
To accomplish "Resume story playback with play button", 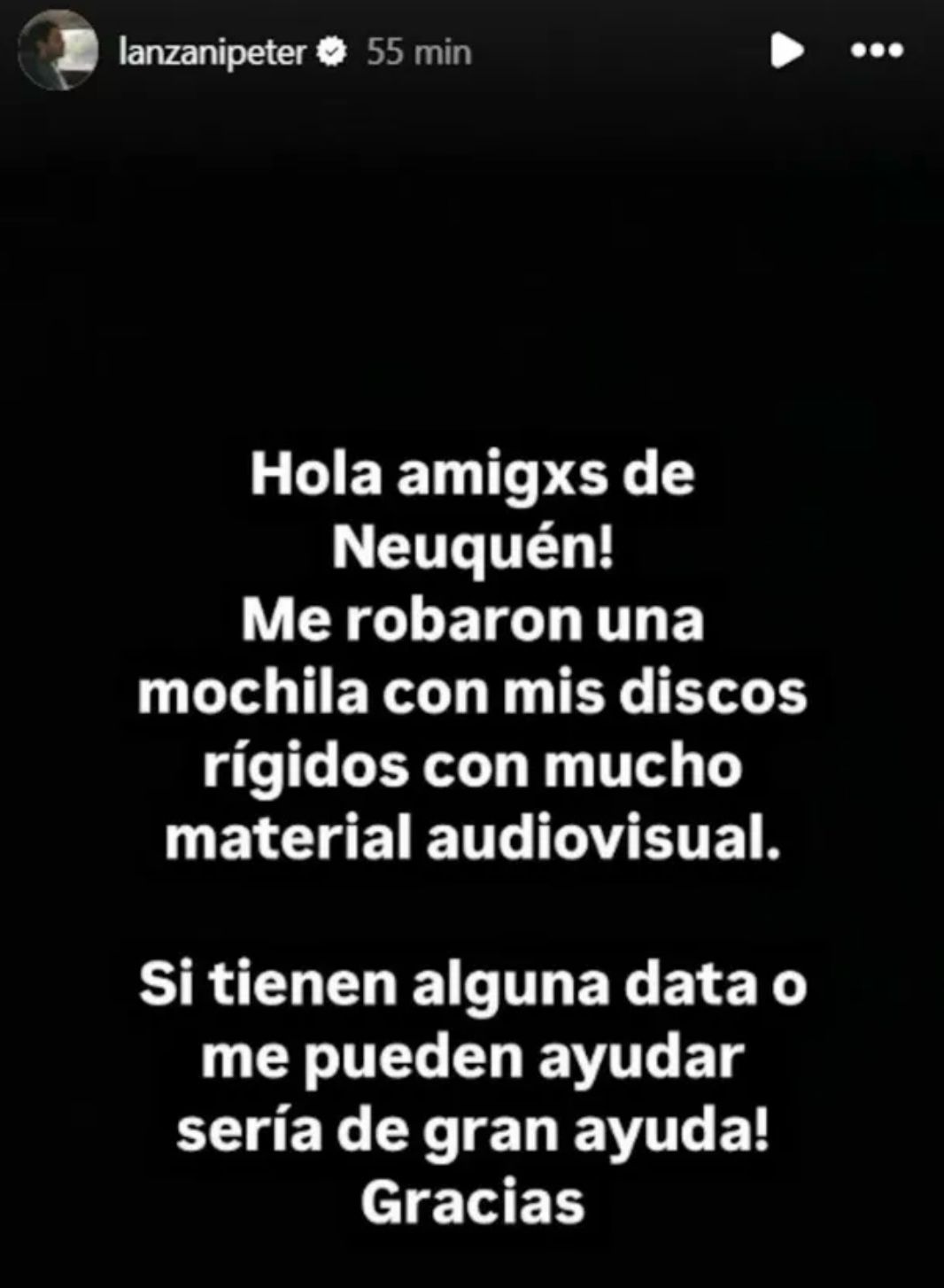I will [x=785, y=50].
